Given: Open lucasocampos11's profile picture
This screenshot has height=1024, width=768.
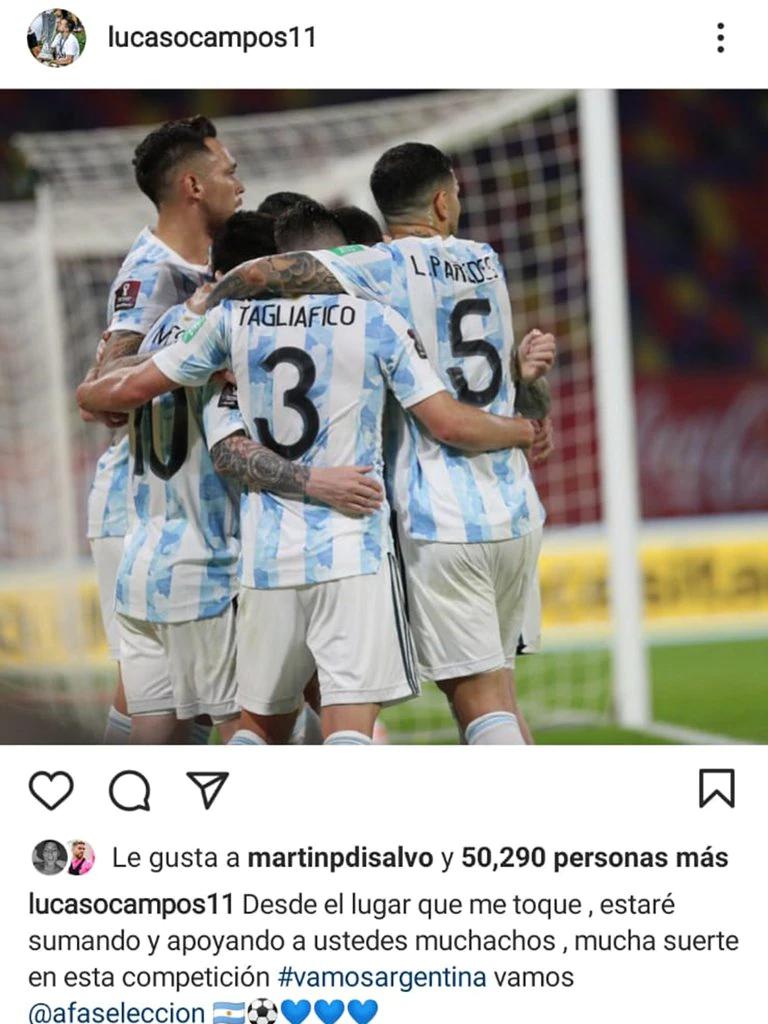Looking at the screenshot, I should click(x=56, y=38).
